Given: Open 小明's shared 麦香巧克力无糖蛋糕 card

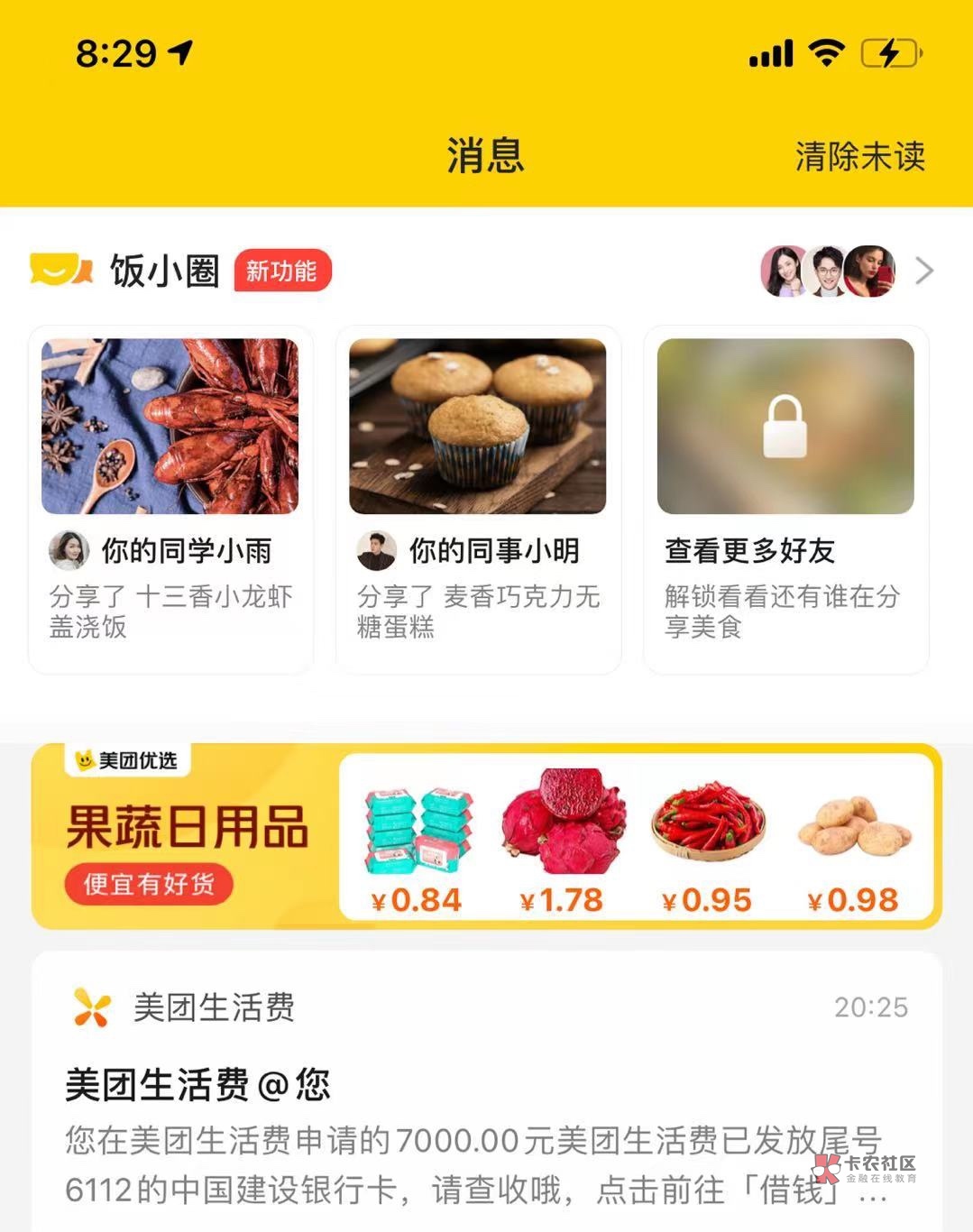Looking at the screenshot, I should coord(478,499).
